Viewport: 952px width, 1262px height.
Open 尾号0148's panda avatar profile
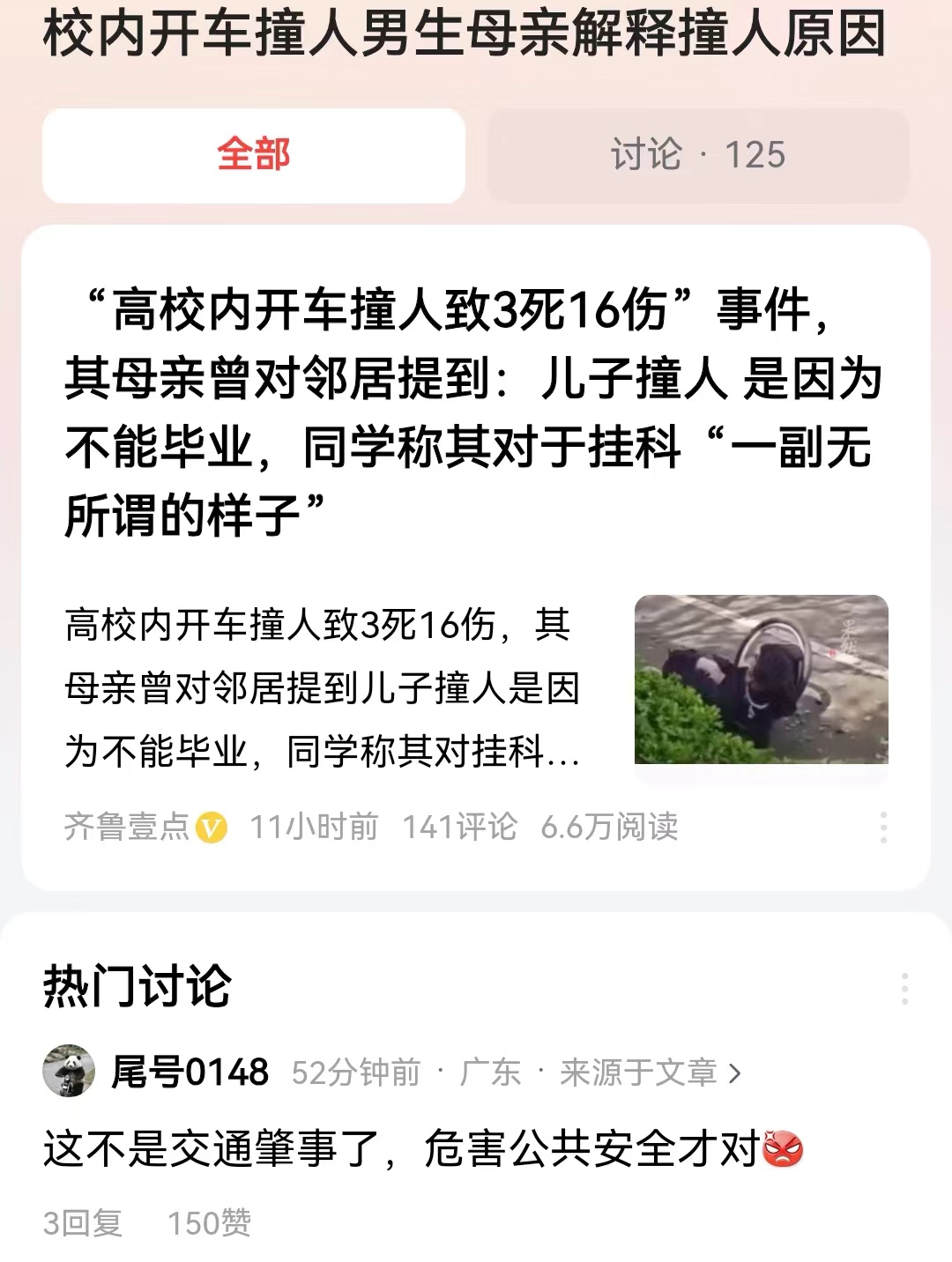click(69, 1071)
